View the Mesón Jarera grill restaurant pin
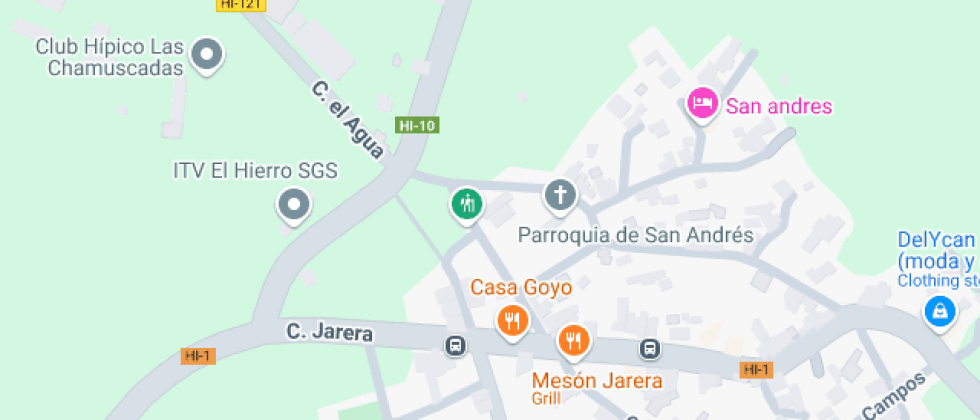980x420 pixels. pos(573,341)
